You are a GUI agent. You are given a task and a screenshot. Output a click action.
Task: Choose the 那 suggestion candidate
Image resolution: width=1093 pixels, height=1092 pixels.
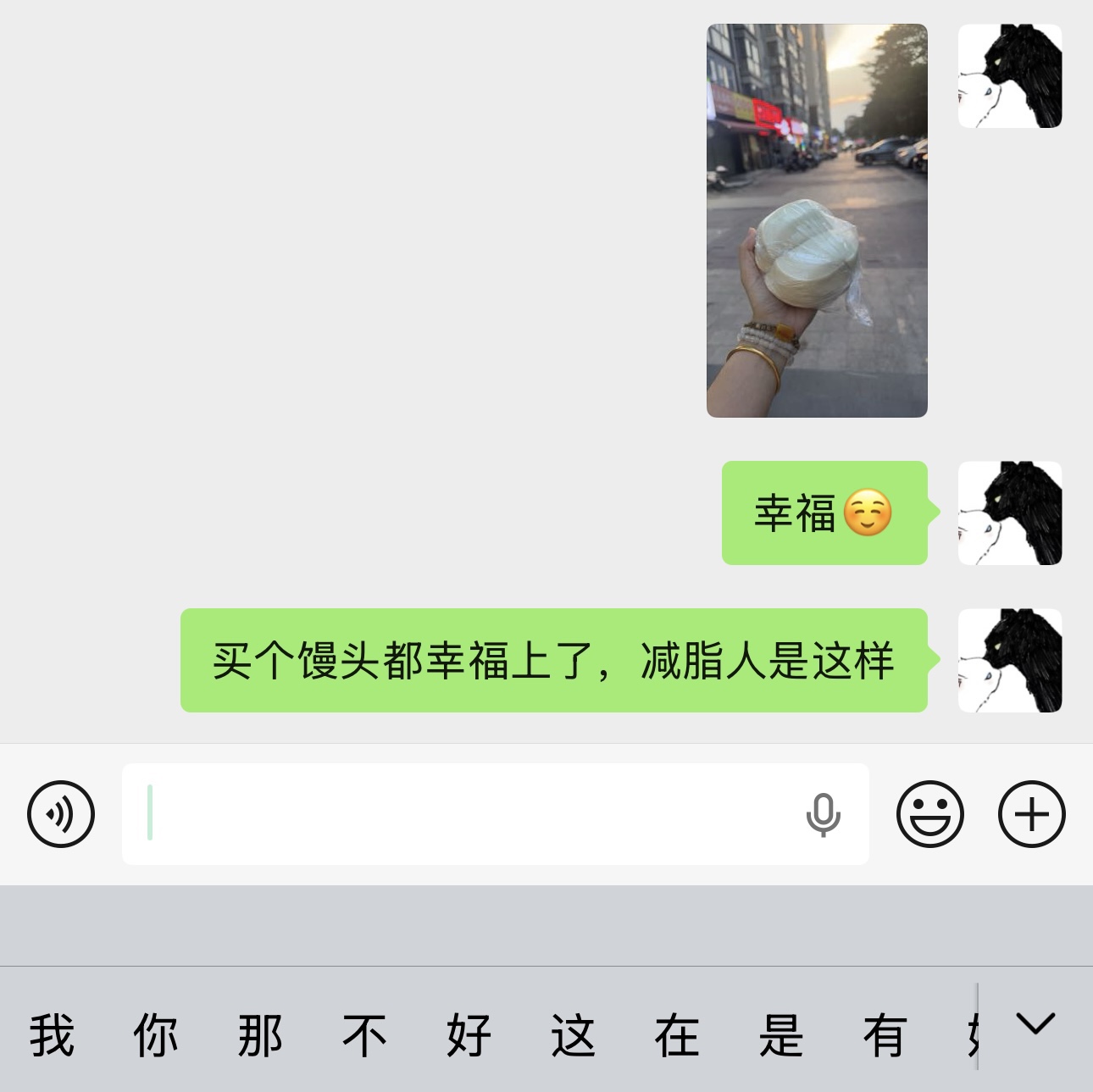click(x=260, y=1035)
